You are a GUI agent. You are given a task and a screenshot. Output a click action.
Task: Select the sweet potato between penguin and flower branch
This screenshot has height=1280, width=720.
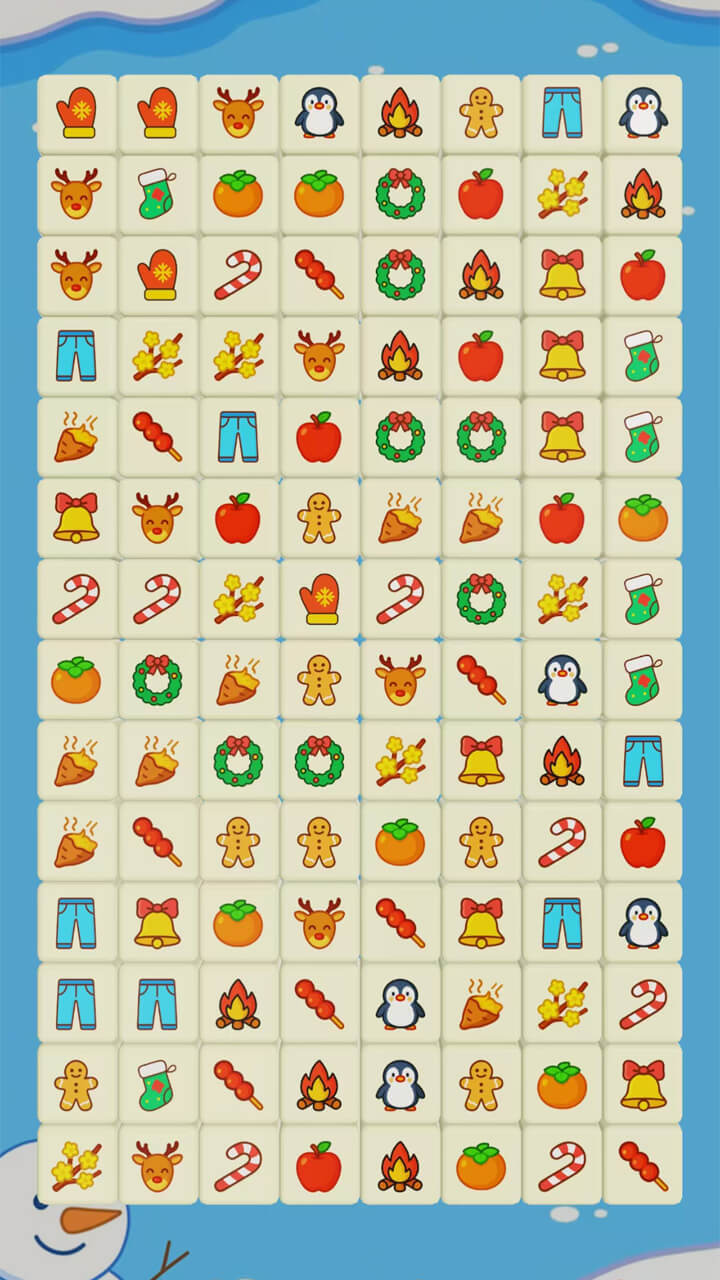(x=481, y=1003)
